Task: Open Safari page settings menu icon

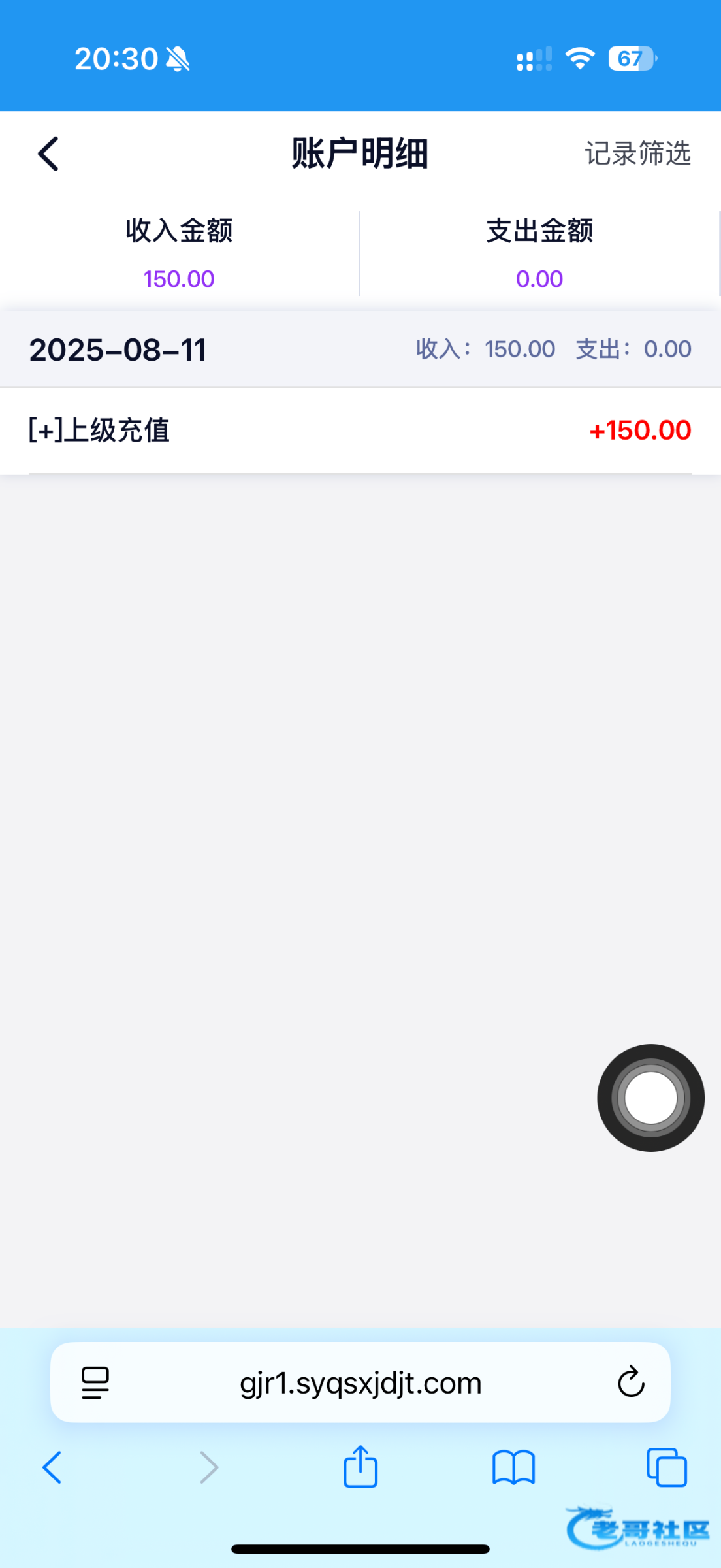Action: click(95, 1382)
